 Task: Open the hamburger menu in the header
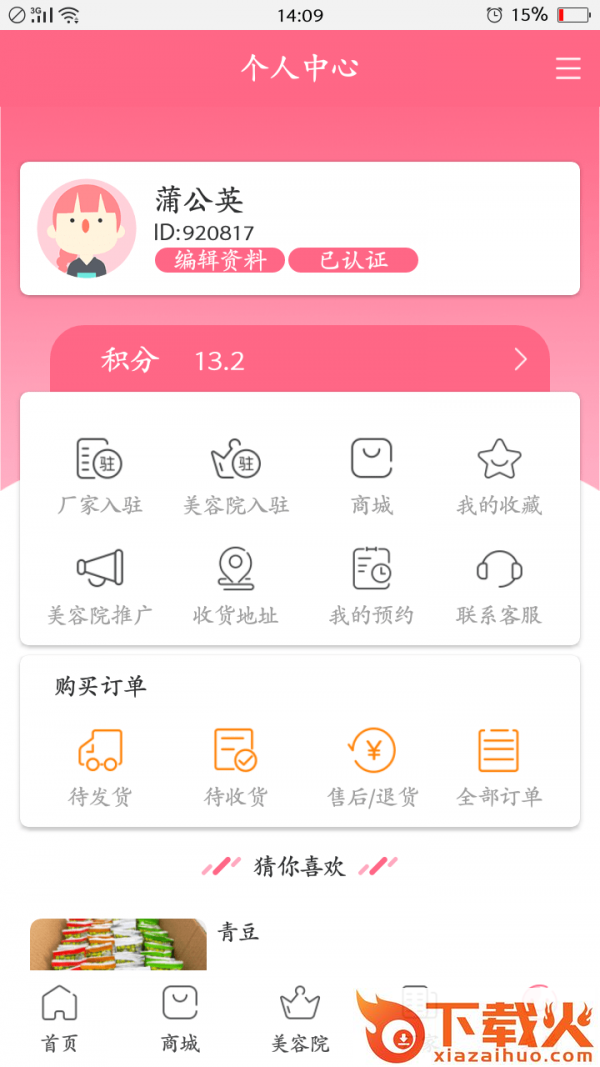[x=568, y=68]
